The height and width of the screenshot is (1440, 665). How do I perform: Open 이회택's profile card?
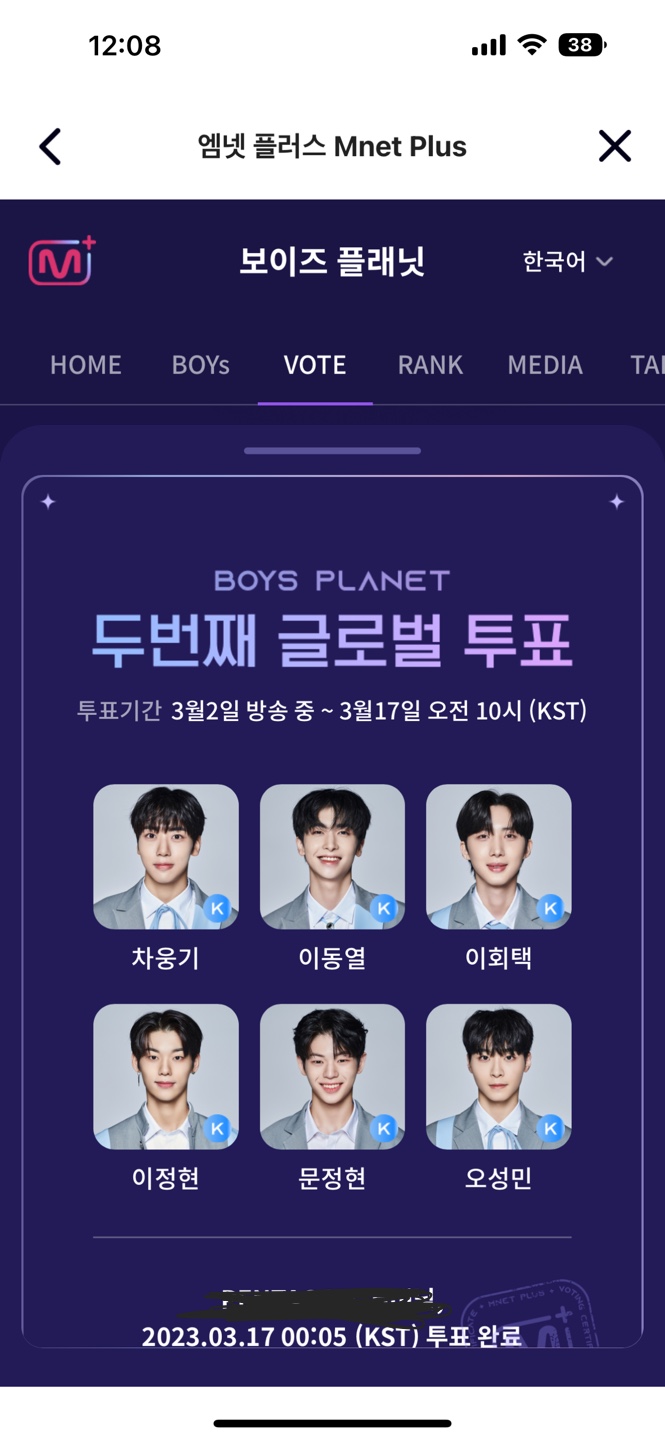498,857
